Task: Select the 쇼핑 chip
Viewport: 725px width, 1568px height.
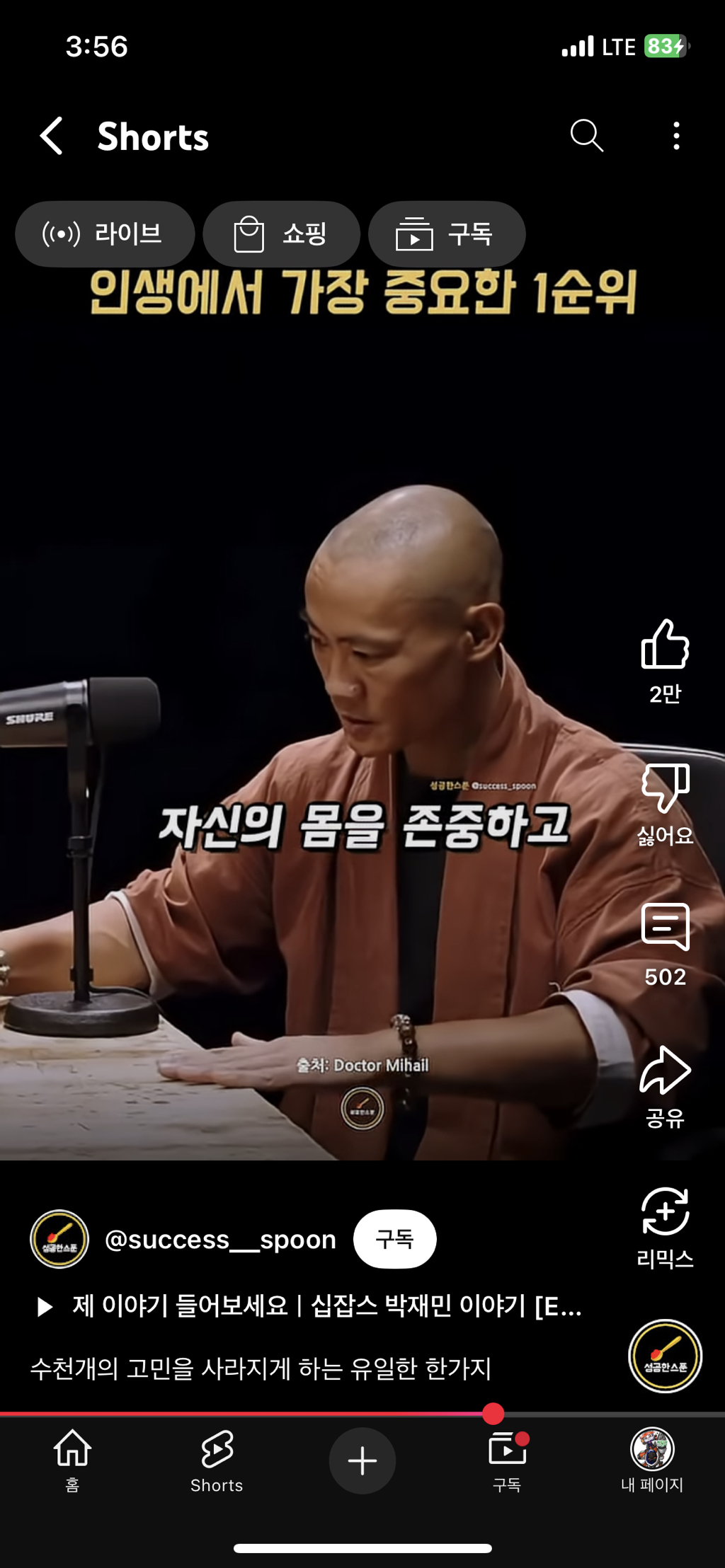Action: tap(281, 234)
